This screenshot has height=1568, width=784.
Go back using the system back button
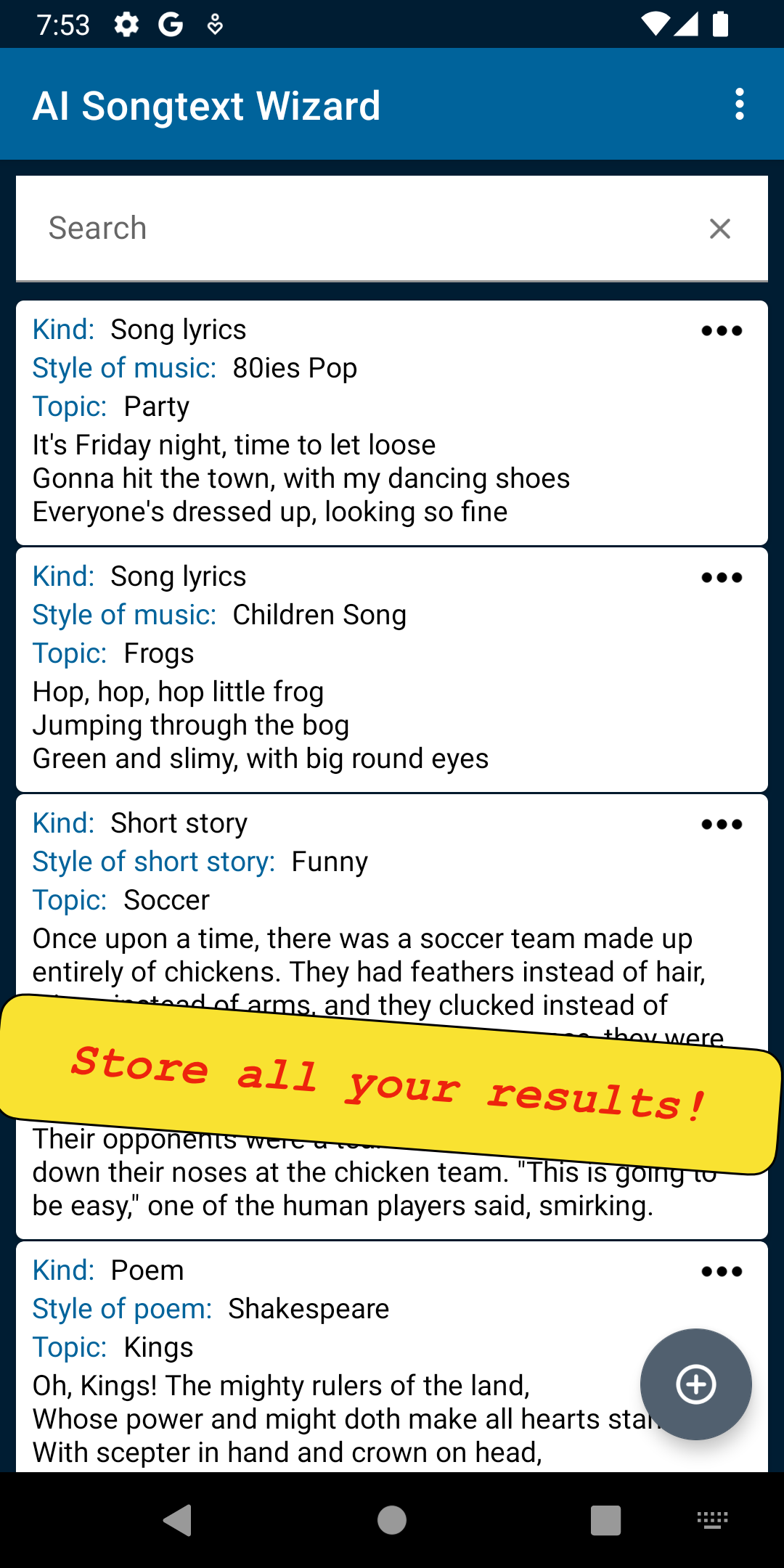click(178, 1520)
